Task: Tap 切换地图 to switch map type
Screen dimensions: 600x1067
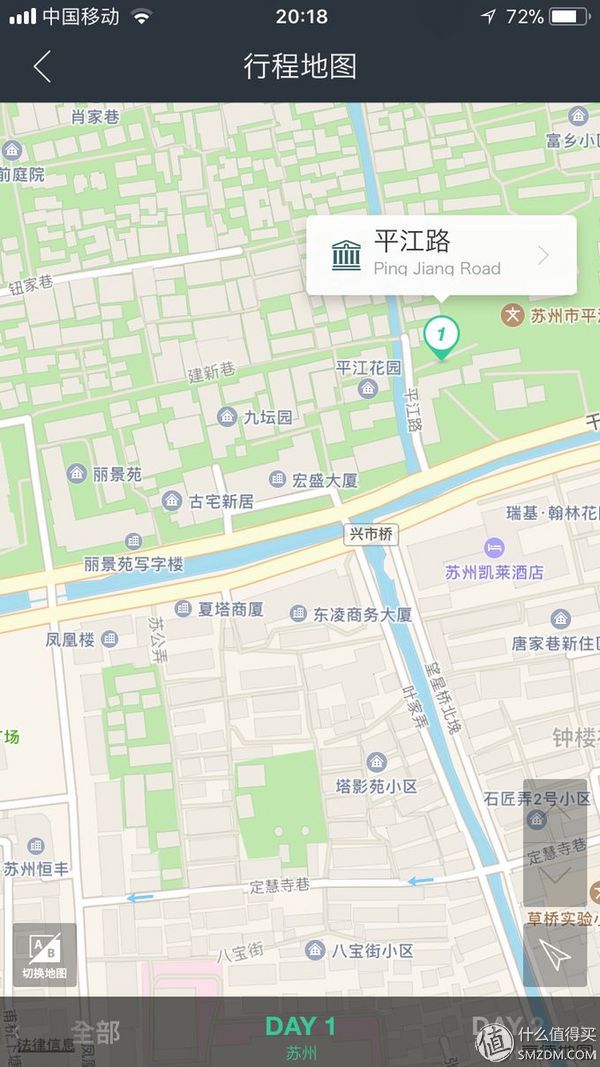Action: (44, 955)
